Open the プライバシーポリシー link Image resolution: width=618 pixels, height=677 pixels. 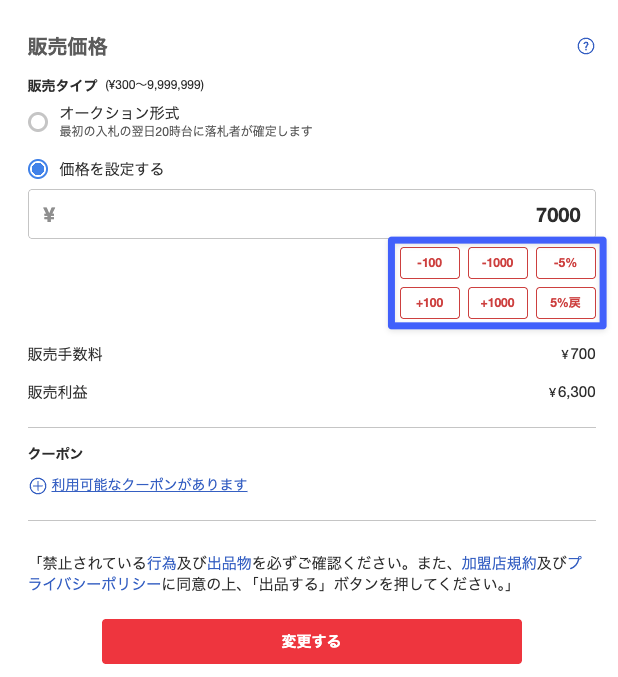100,584
